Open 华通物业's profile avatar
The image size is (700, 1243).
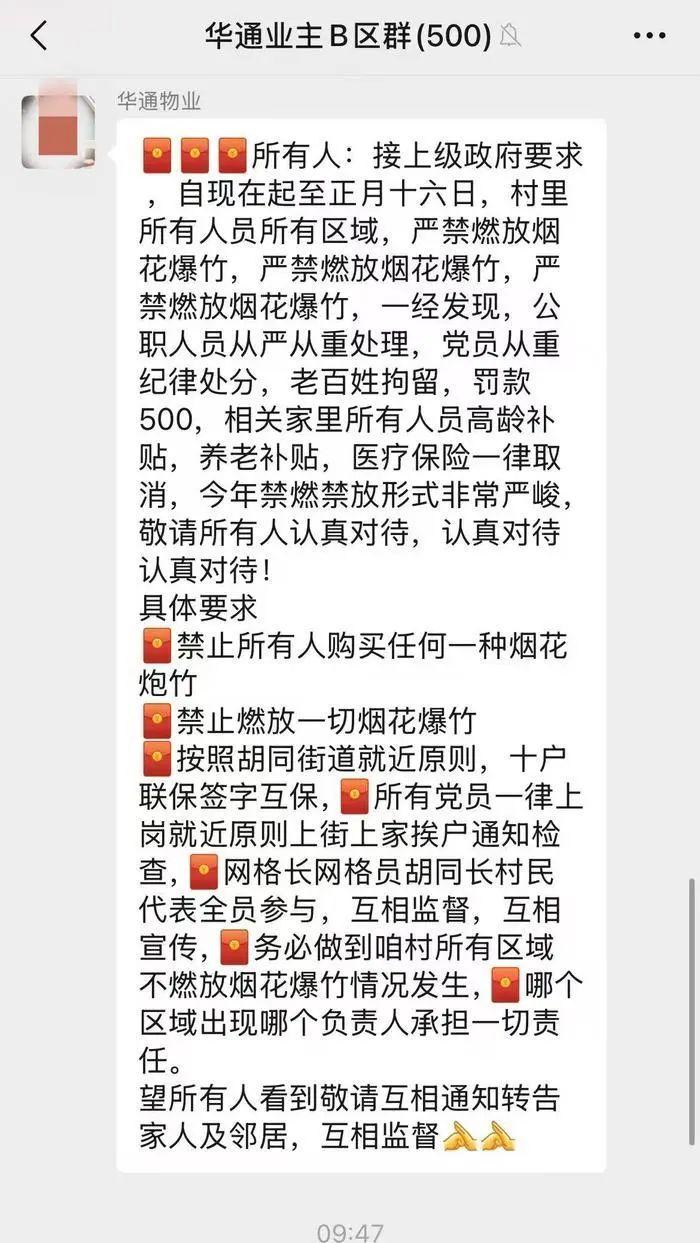[x=58, y=128]
